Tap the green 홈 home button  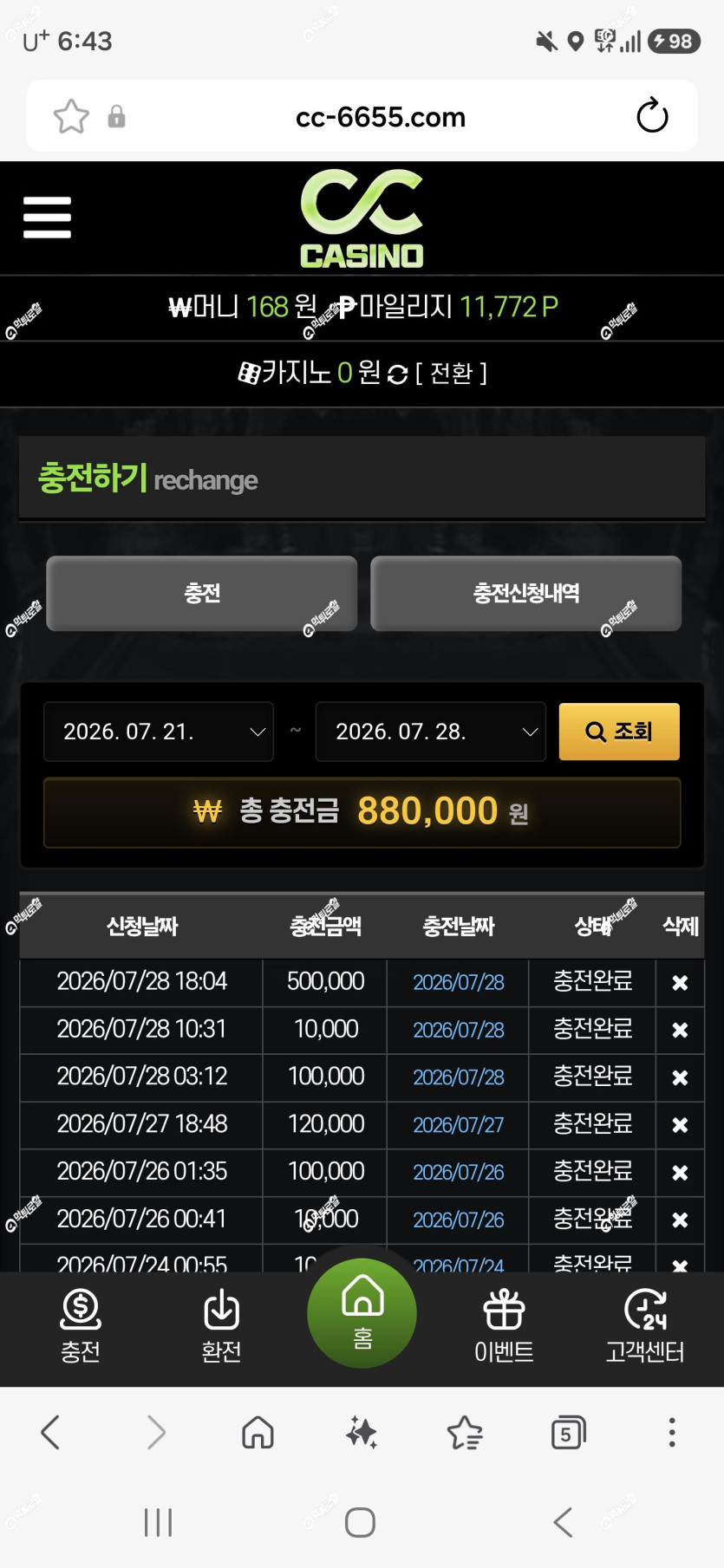pyautogui.click(x=362, y=1313)
